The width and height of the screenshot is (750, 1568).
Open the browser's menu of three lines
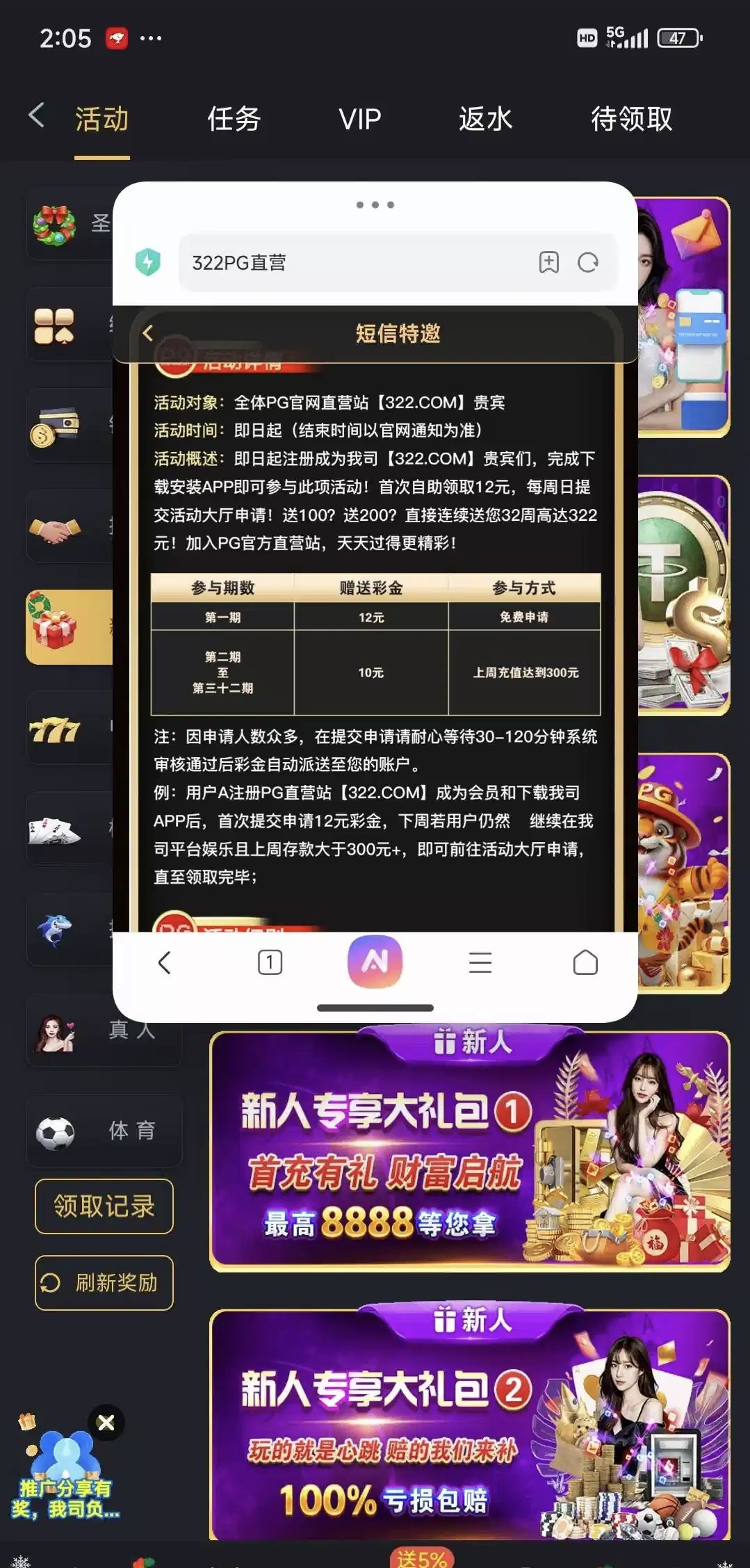480,962
